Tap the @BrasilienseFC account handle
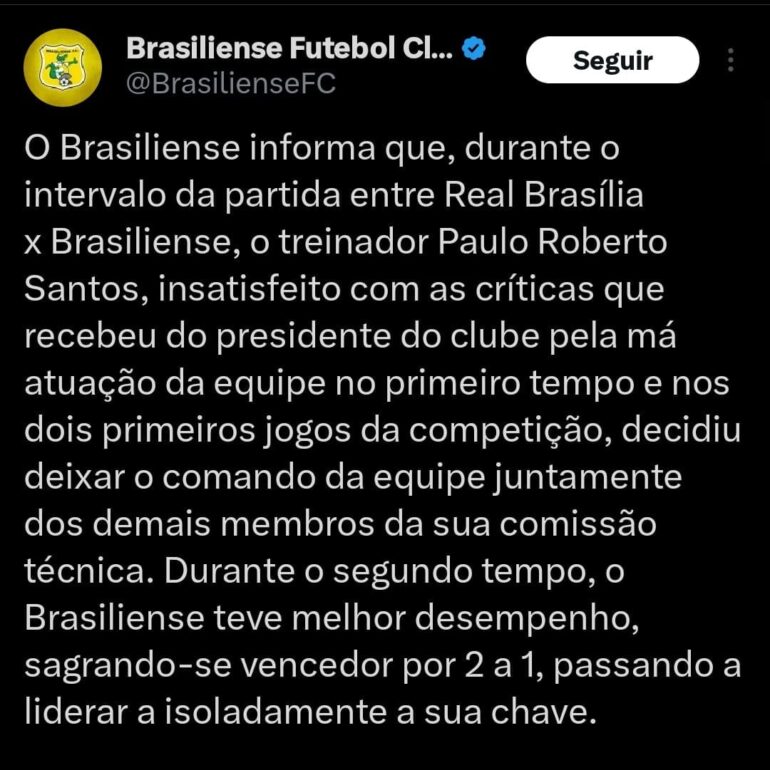 point(230,85)
